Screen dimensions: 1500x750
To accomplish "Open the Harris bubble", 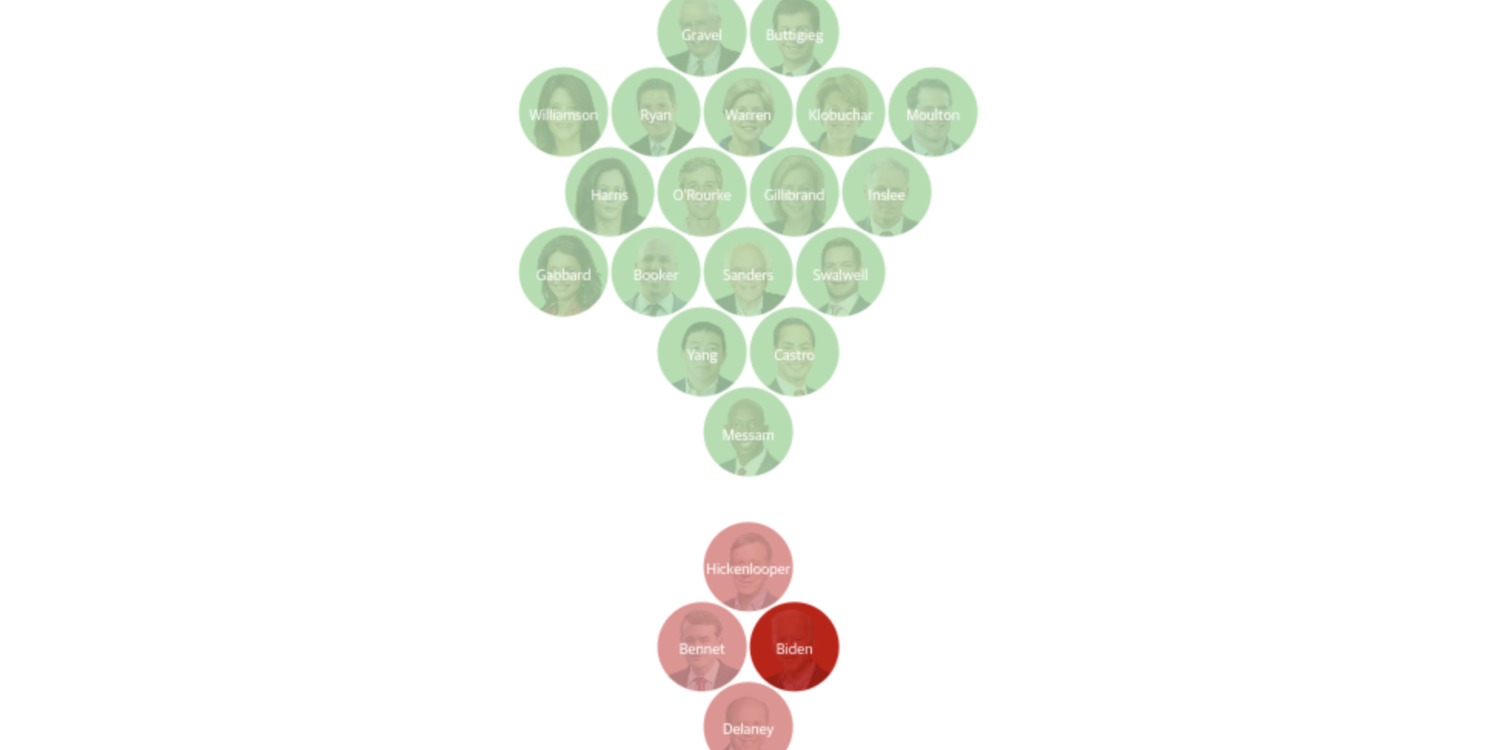I will point(609,192).
